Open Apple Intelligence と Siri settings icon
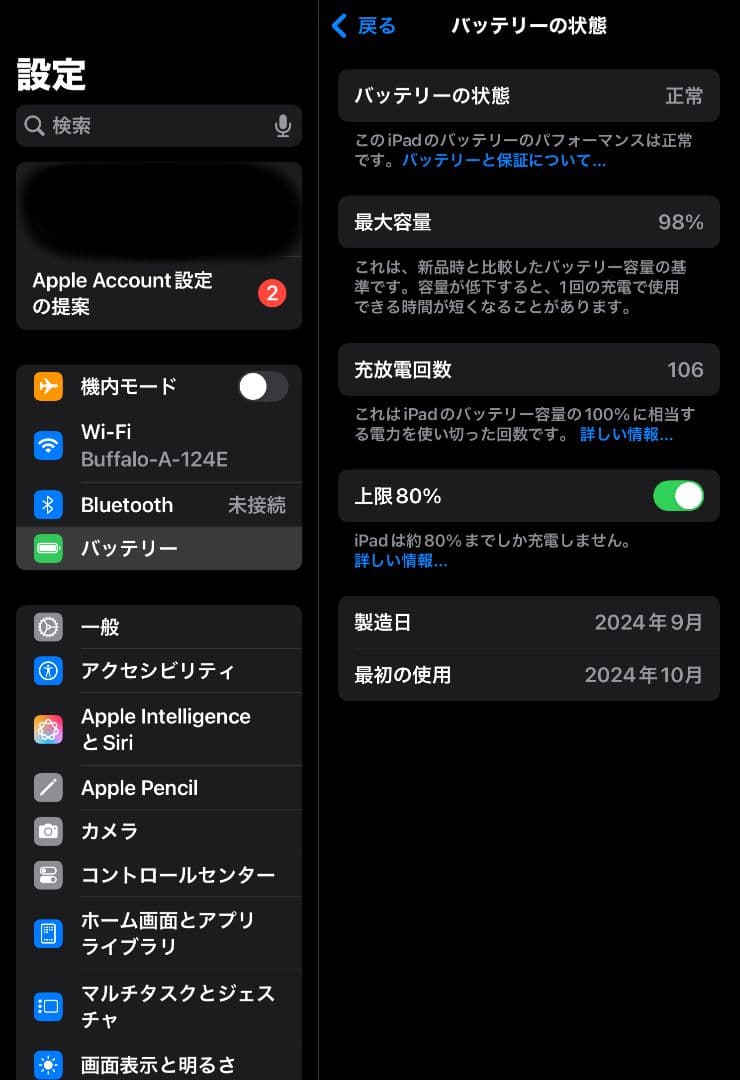The width and height of the screenshot is (740, 1080). point(49,728)
